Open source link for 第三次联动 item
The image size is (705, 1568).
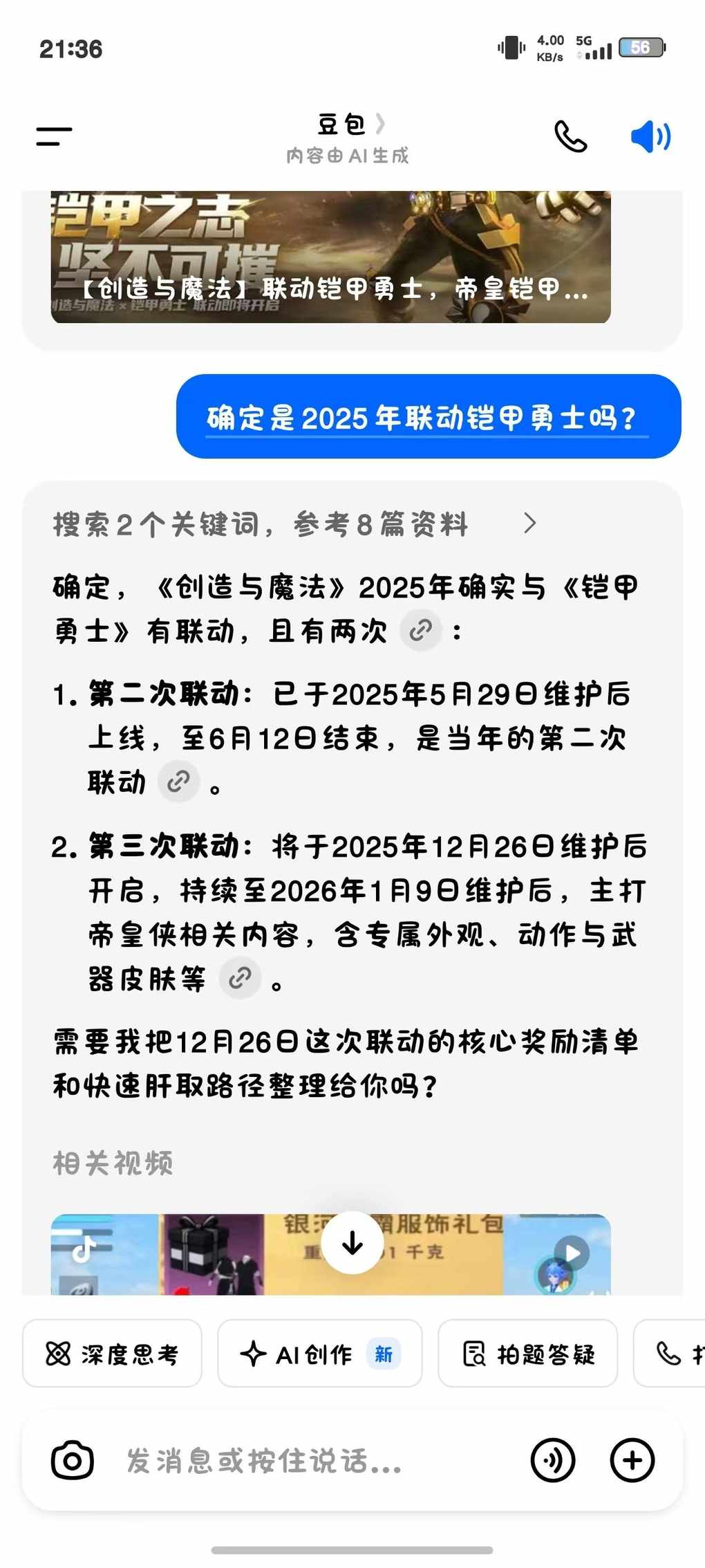tap(240, 979)
